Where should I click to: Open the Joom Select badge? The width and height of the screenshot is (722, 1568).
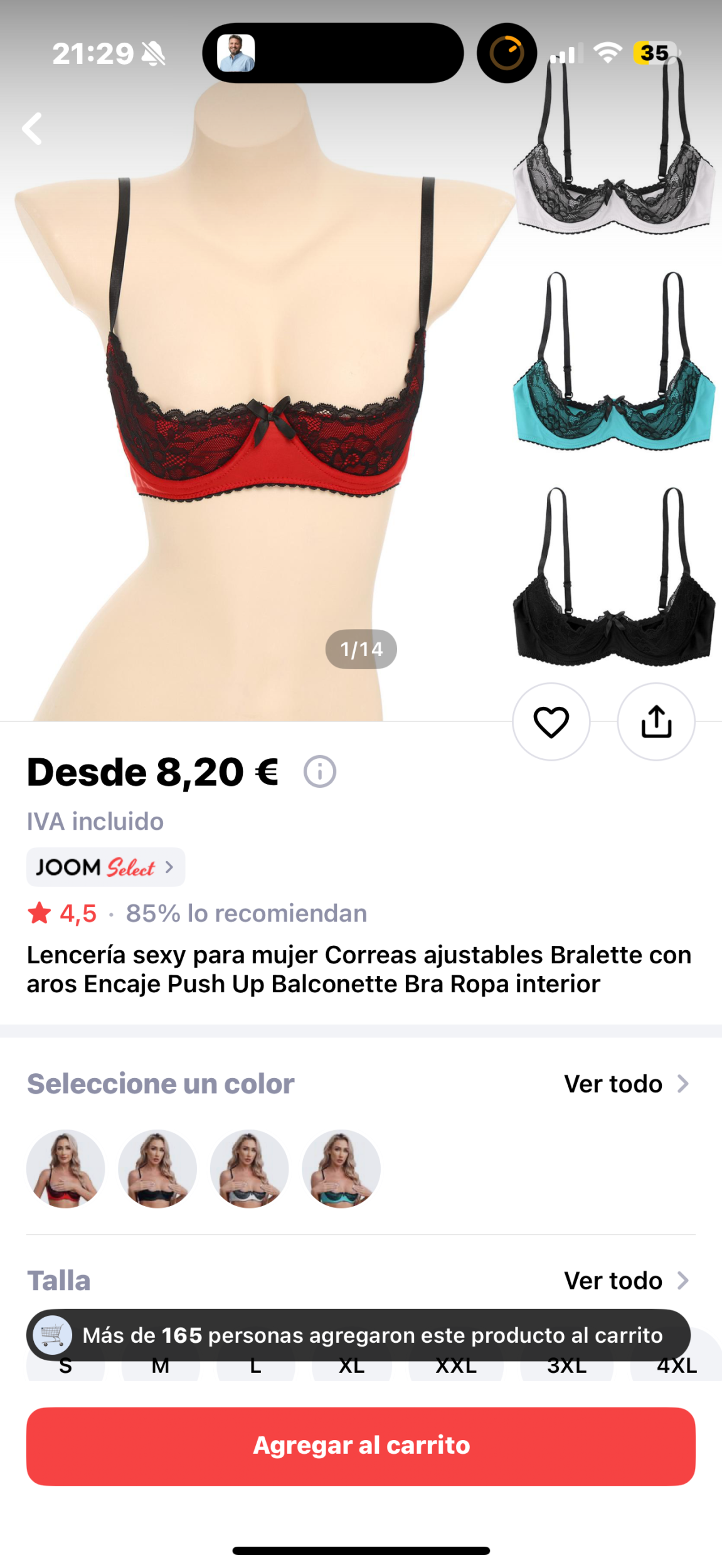tap(105, 867)
